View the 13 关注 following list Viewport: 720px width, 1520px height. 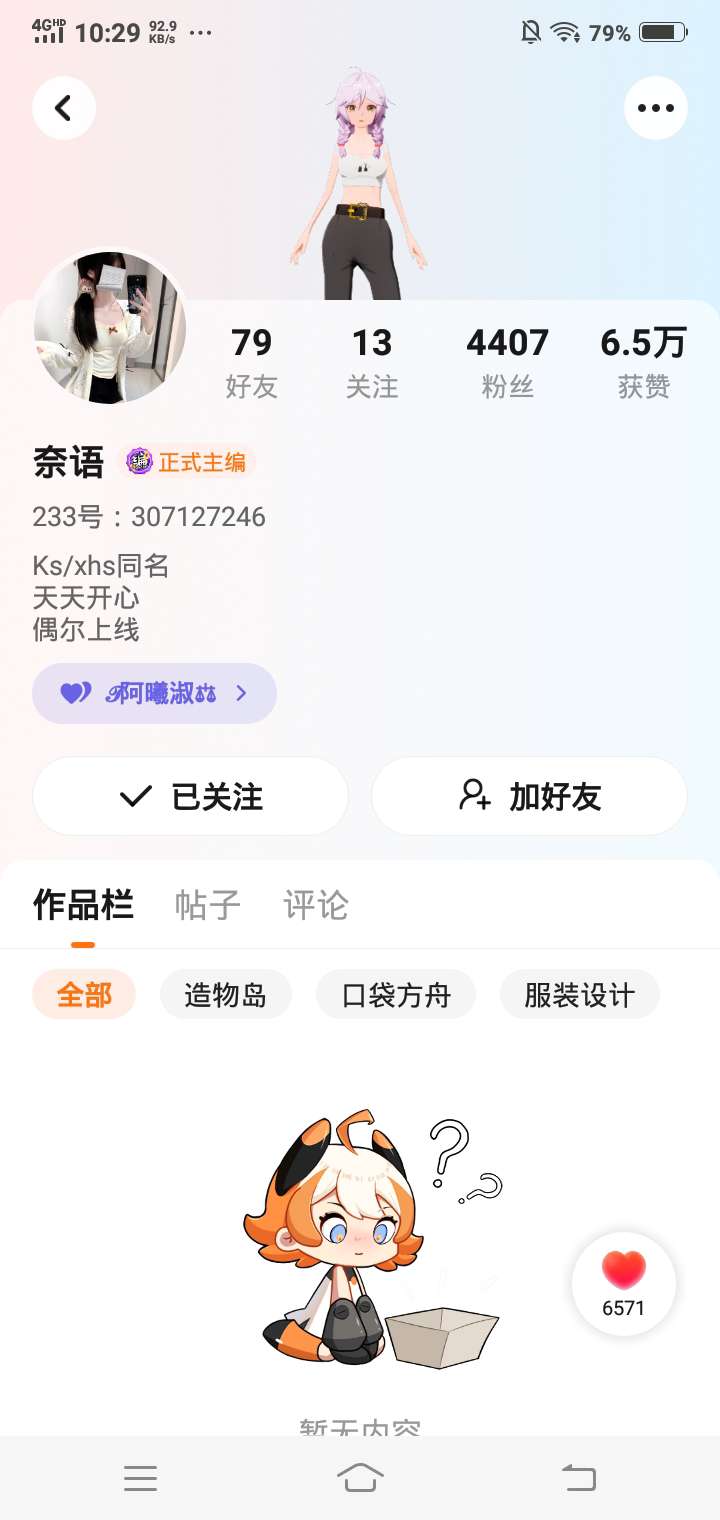point(372,362)
